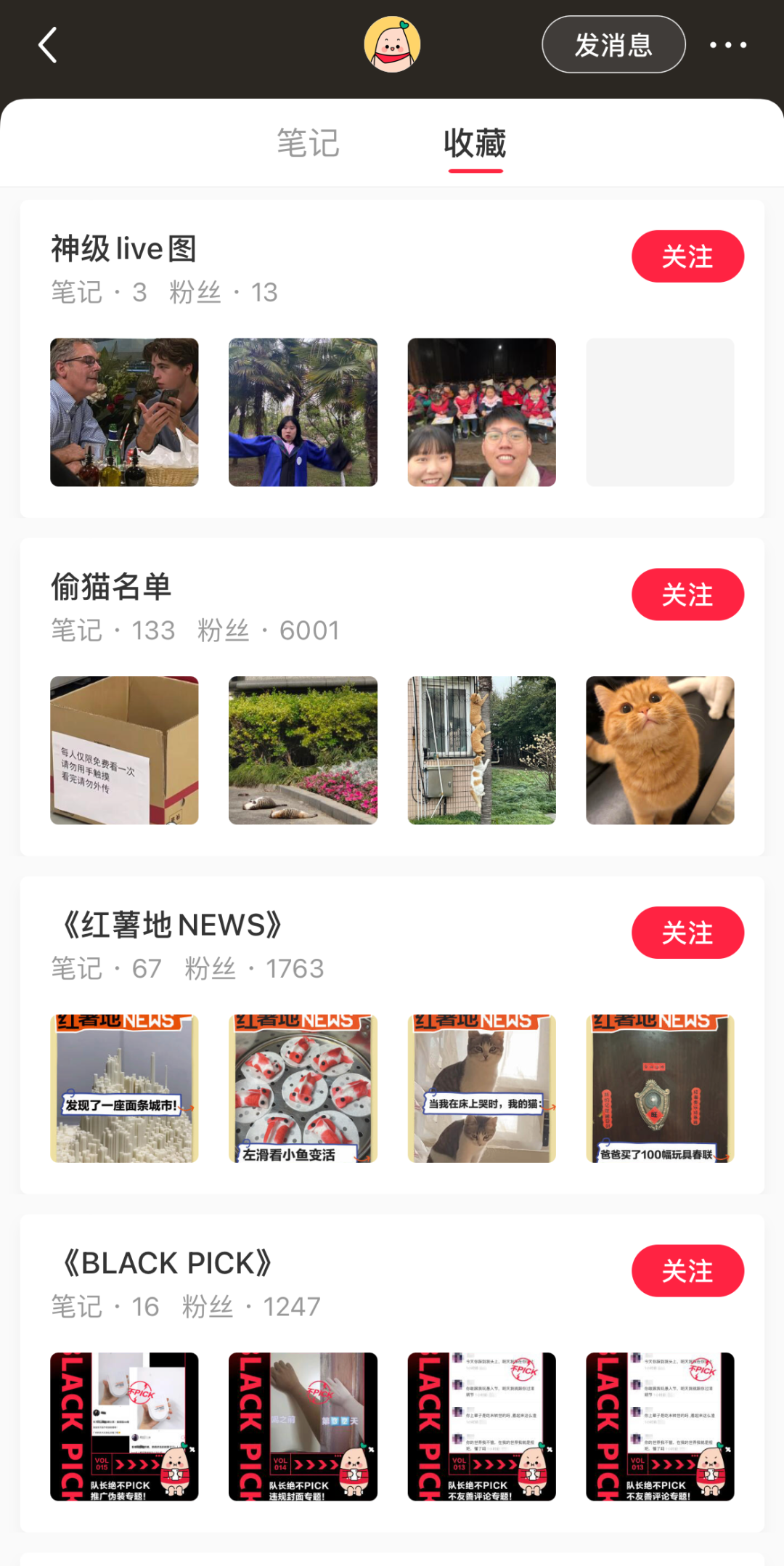
Task: Open the 偷猫名单 collection title
Action: pyautogui.click(x=111, y=587)
